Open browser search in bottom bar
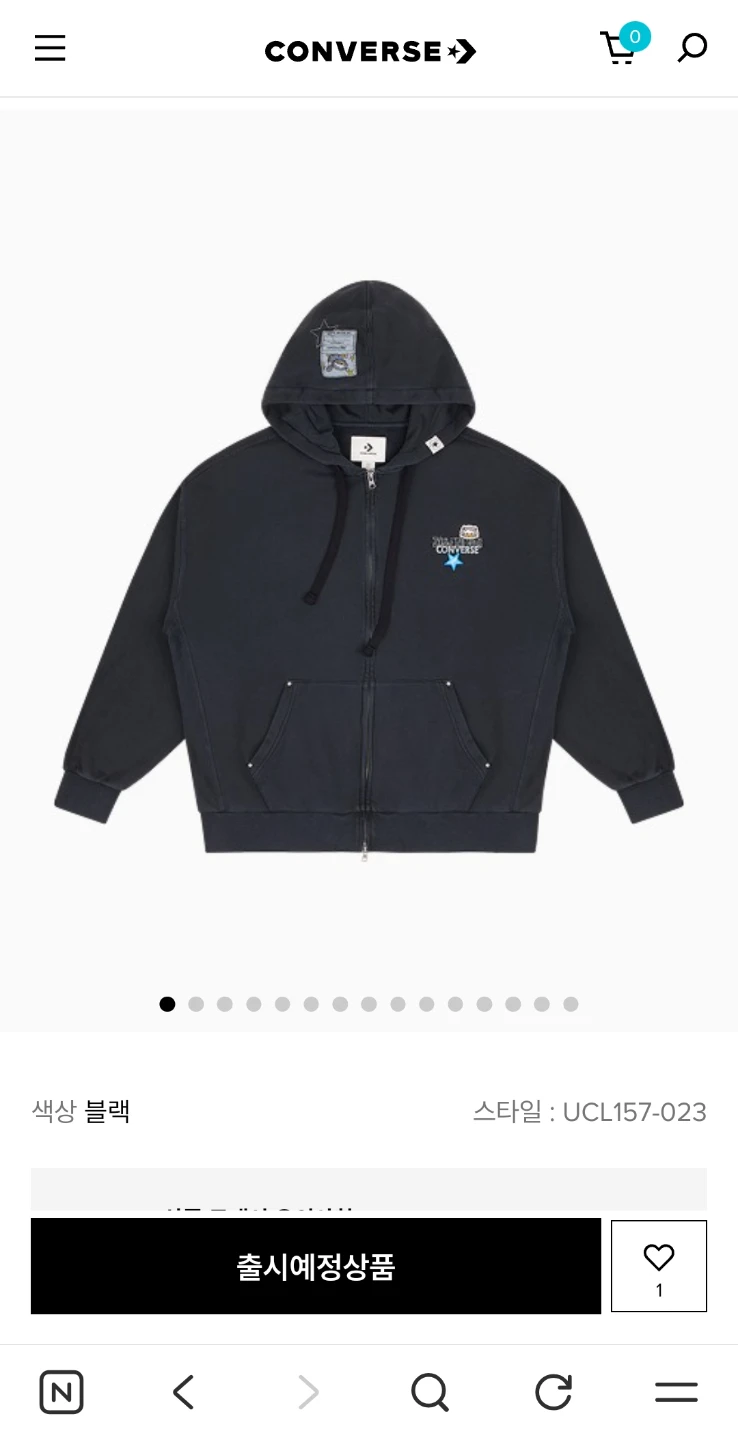The height and width of the screenshot is (1440, 738). point(430,1392)
